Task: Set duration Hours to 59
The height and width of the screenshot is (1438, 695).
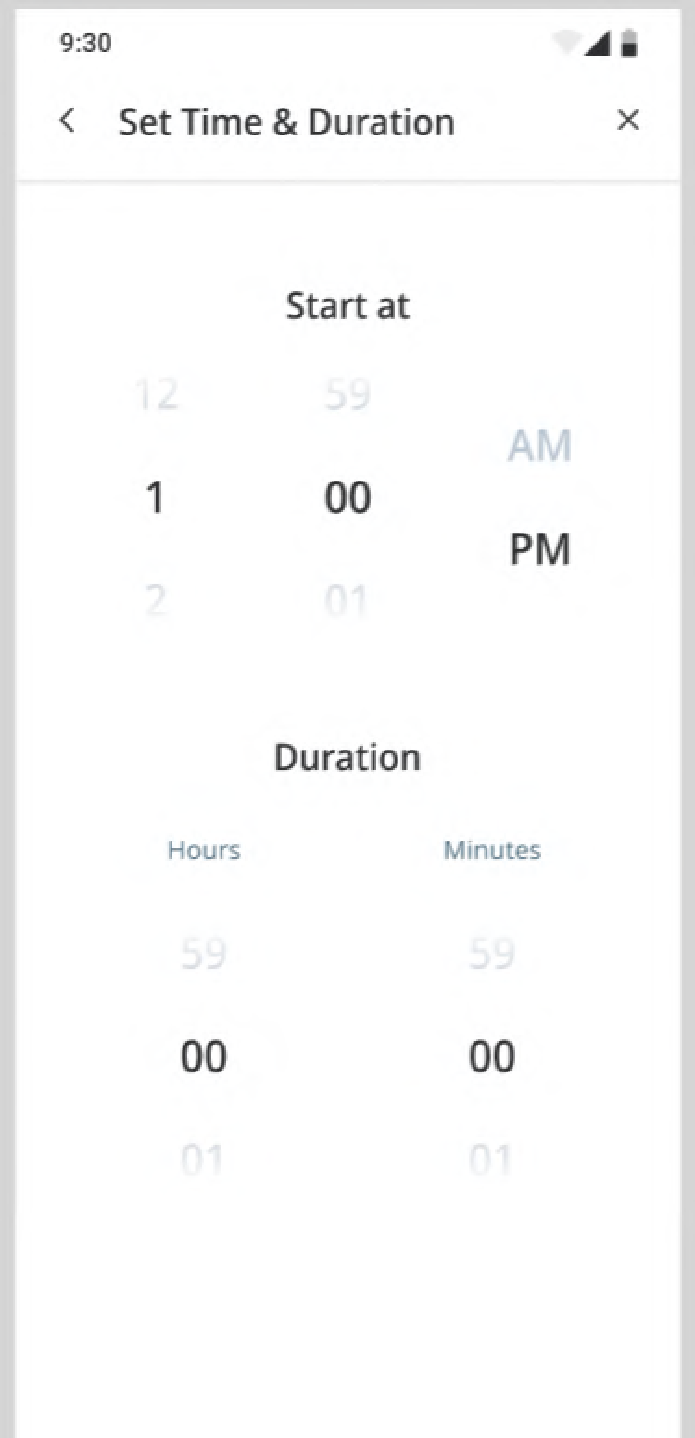Action: coord(203,954)
